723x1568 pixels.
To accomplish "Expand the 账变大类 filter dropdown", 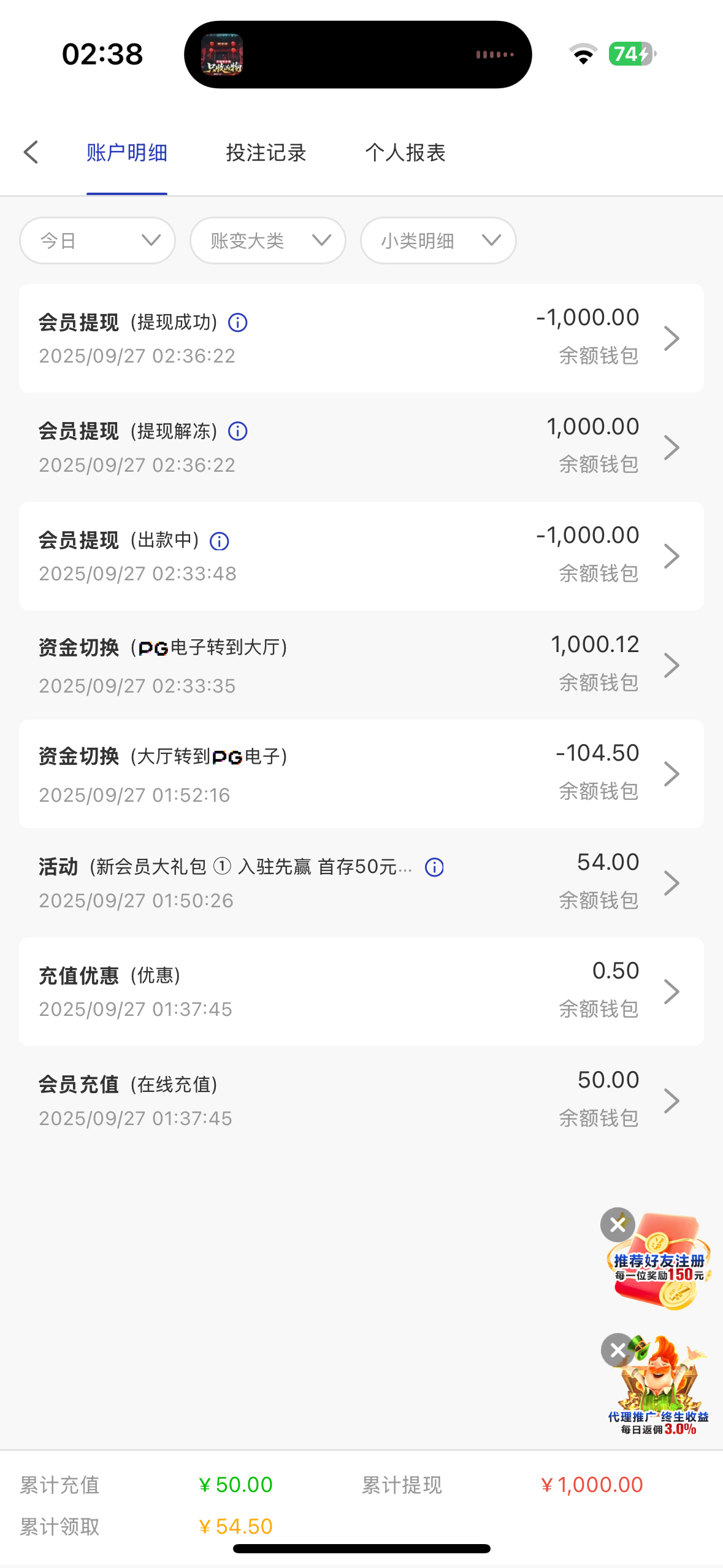I will (x=268, y=240).
